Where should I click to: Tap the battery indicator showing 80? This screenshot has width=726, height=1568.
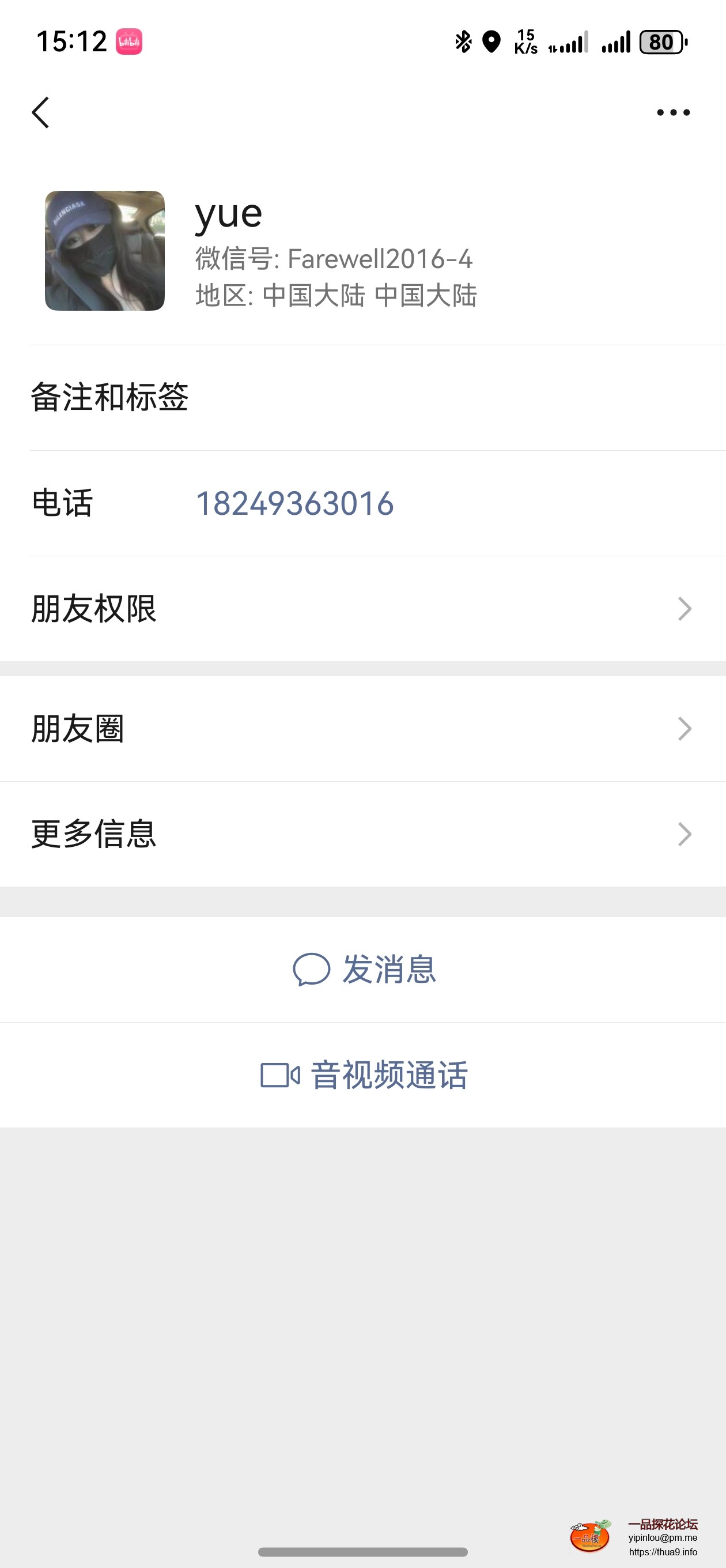(662, 42)
